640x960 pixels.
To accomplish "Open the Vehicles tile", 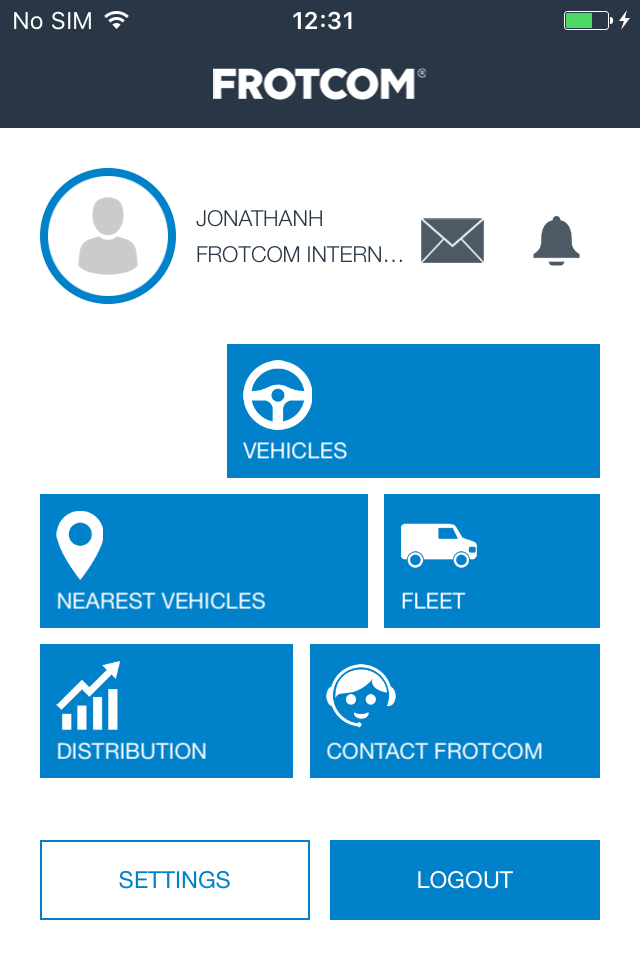I will 413,411.
